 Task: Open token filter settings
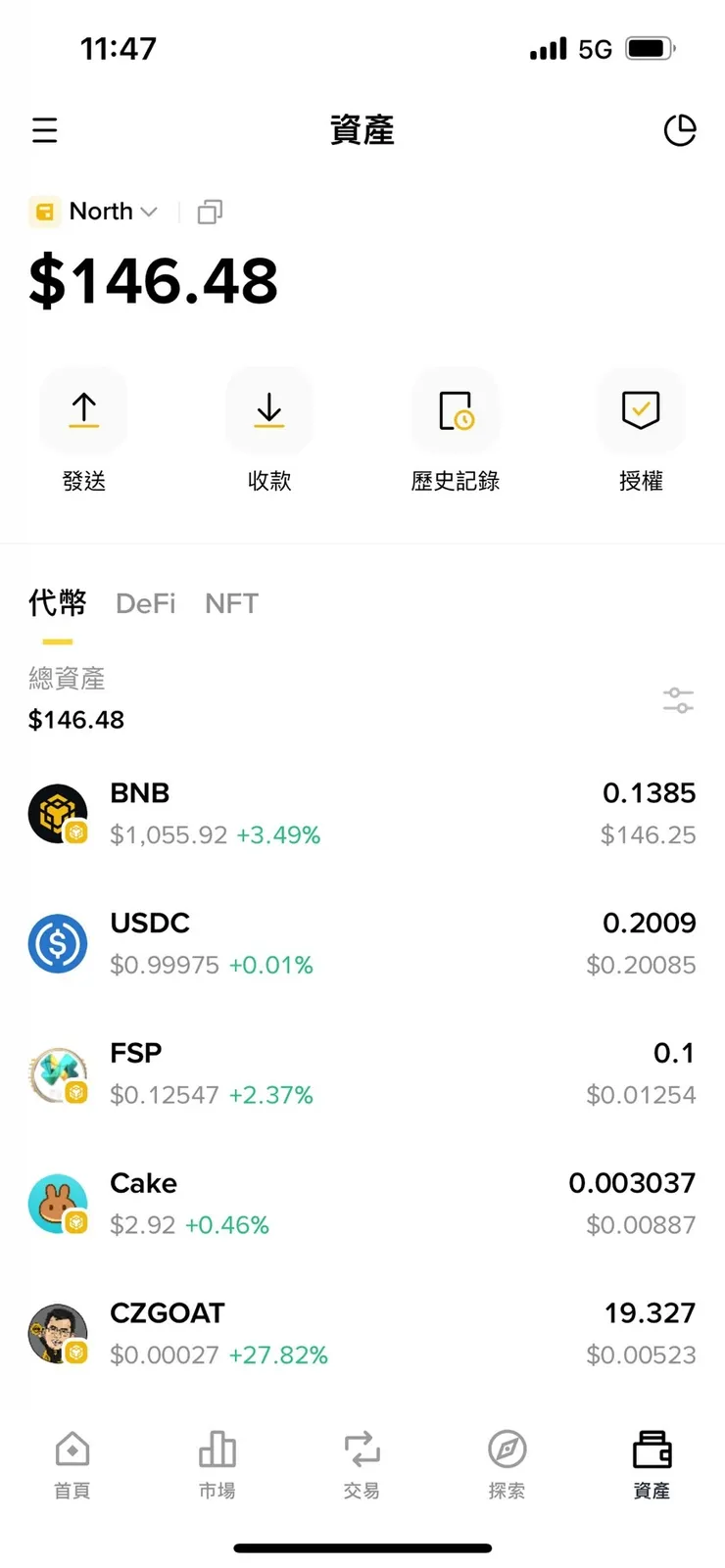click(678, 699)
